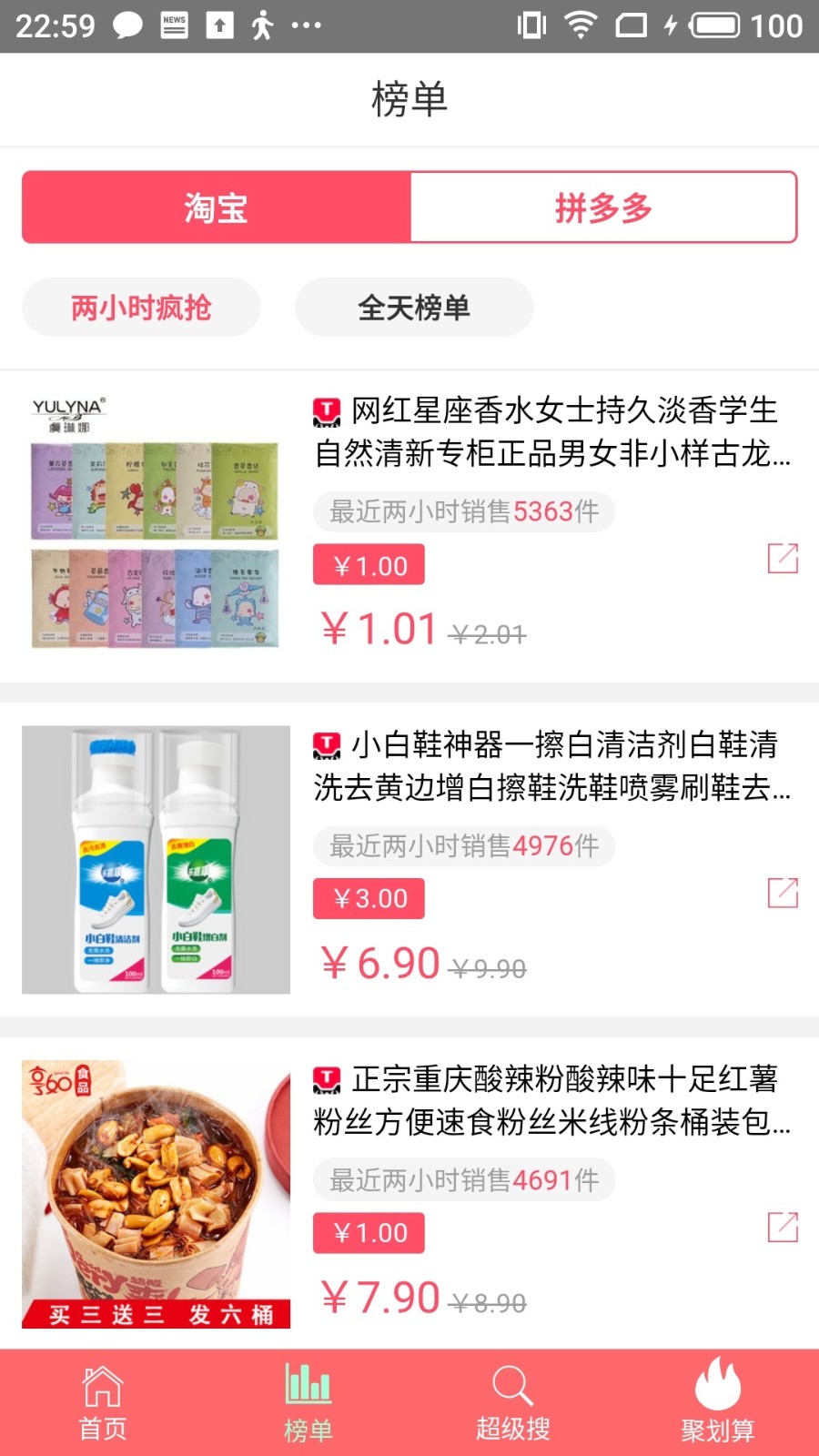Open external link icon beside the 酸辣粉 item

[783, 1228]
